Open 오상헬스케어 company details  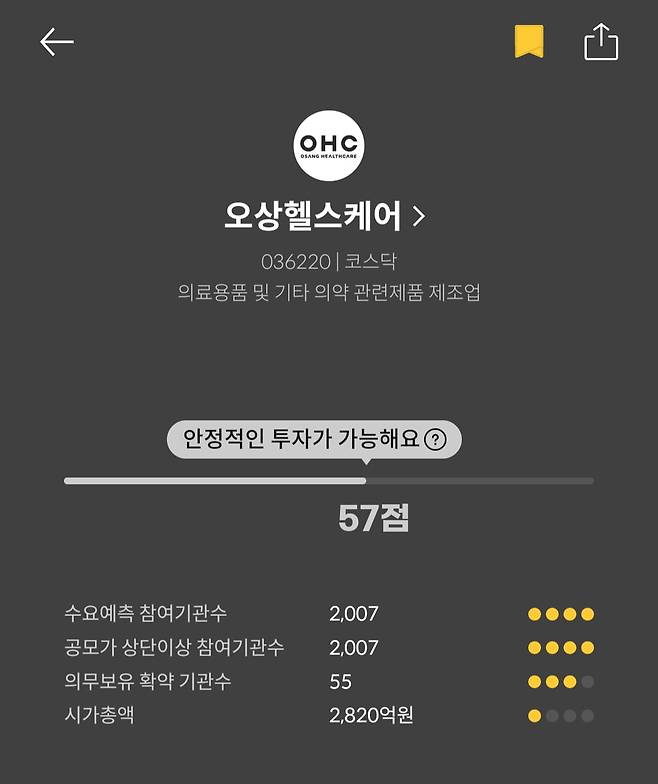325,215
